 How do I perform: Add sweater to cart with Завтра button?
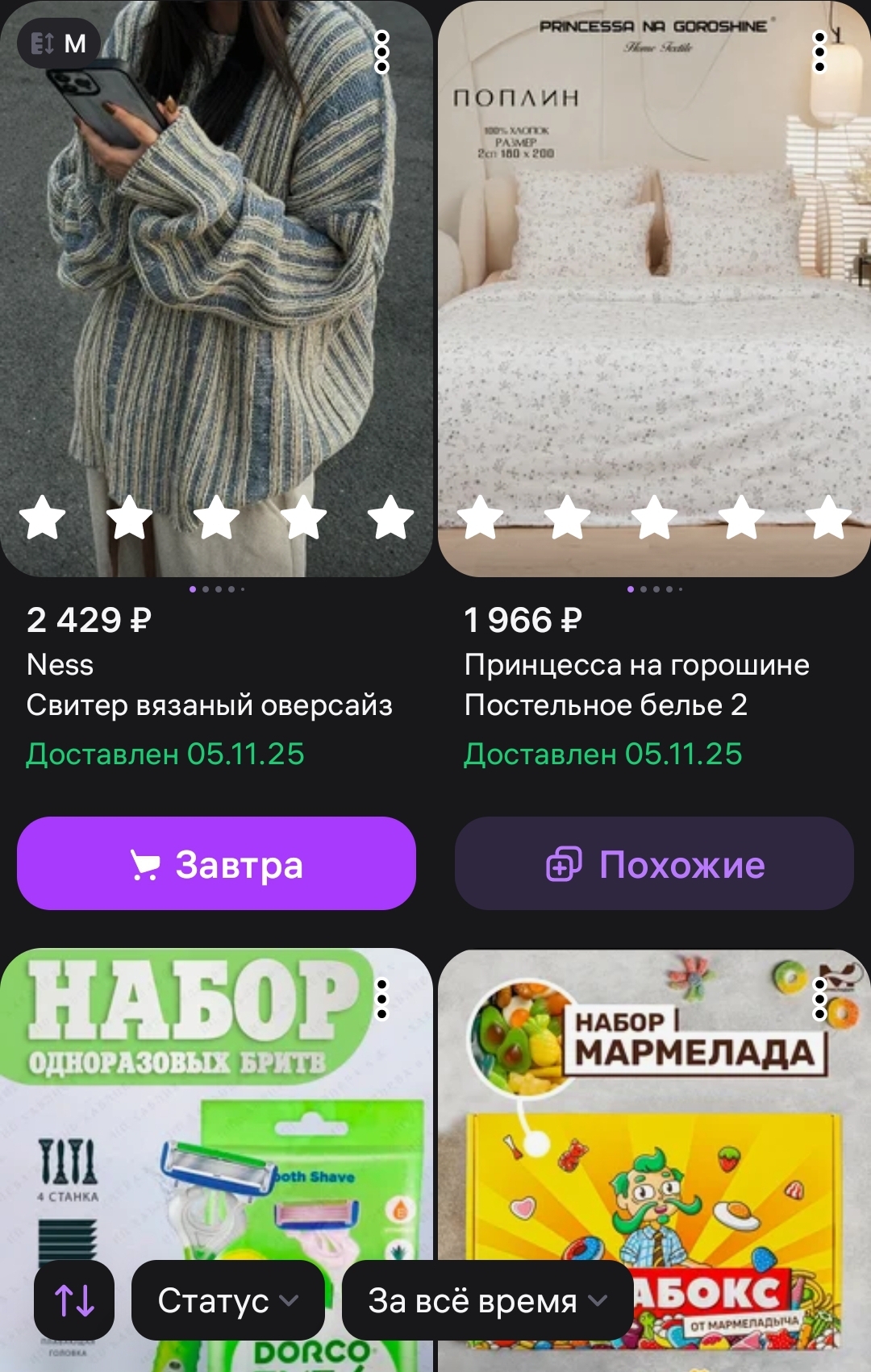216,864
